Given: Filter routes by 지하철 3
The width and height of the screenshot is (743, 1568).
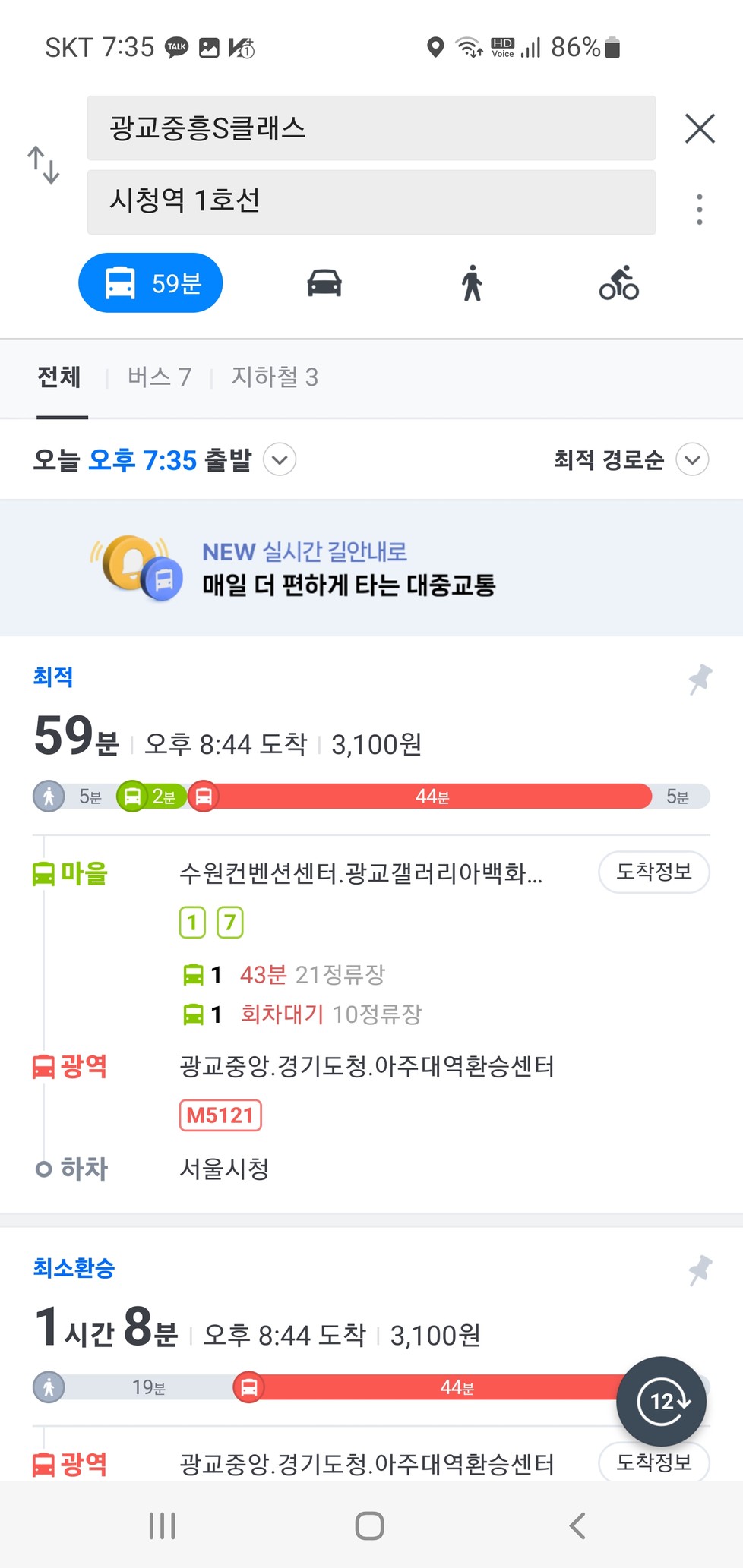Looking at the screenshot, I should pyautogui.click(x=275, y=377).
